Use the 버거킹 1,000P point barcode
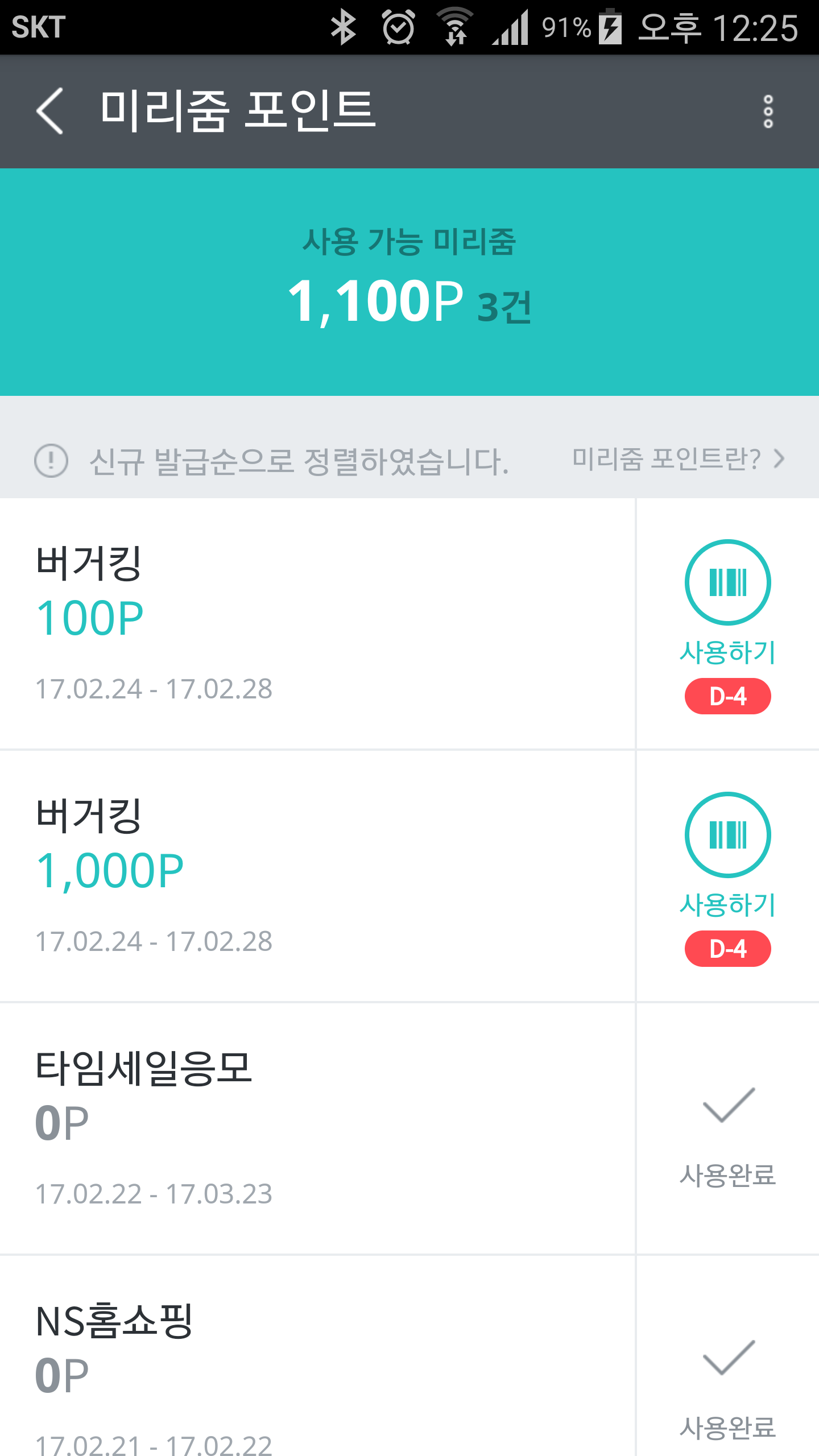Screen dimensions: 819x1456 pos(727,835)
